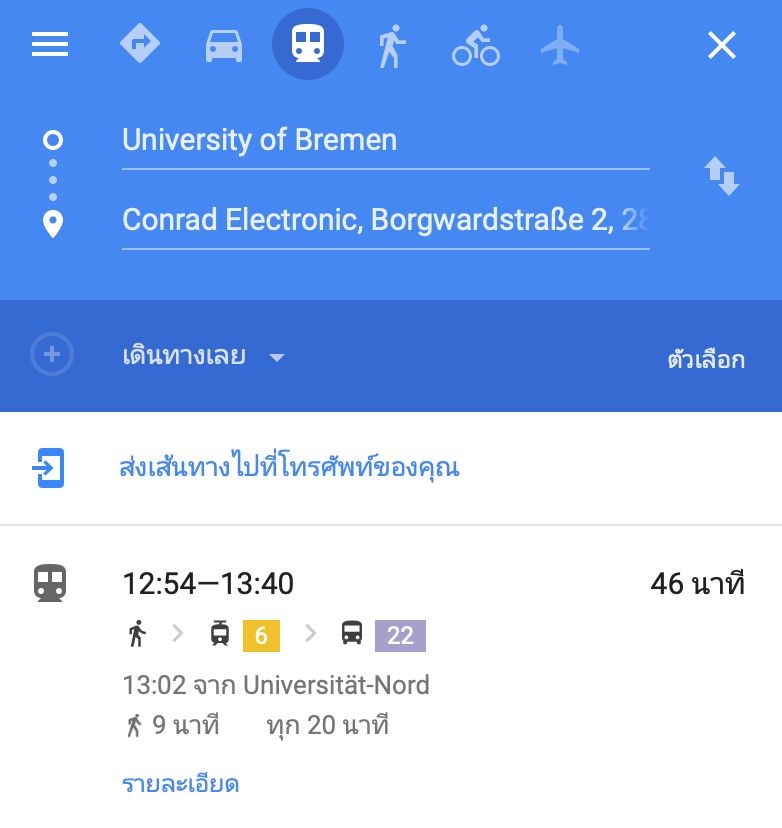
Task: Select the public transit mode
Action: coord(308,45)
